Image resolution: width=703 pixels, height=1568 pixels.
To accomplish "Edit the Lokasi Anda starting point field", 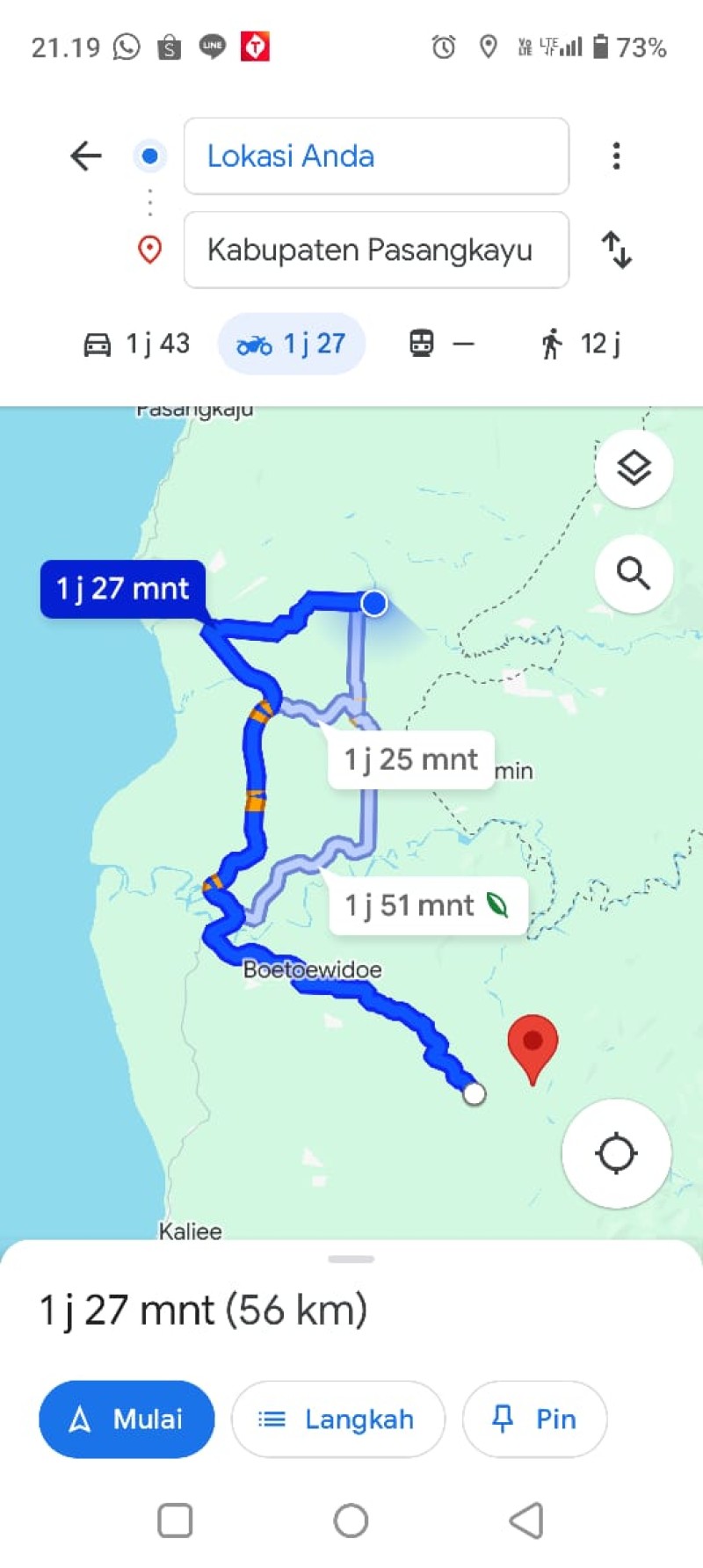I will click(376, 156).
